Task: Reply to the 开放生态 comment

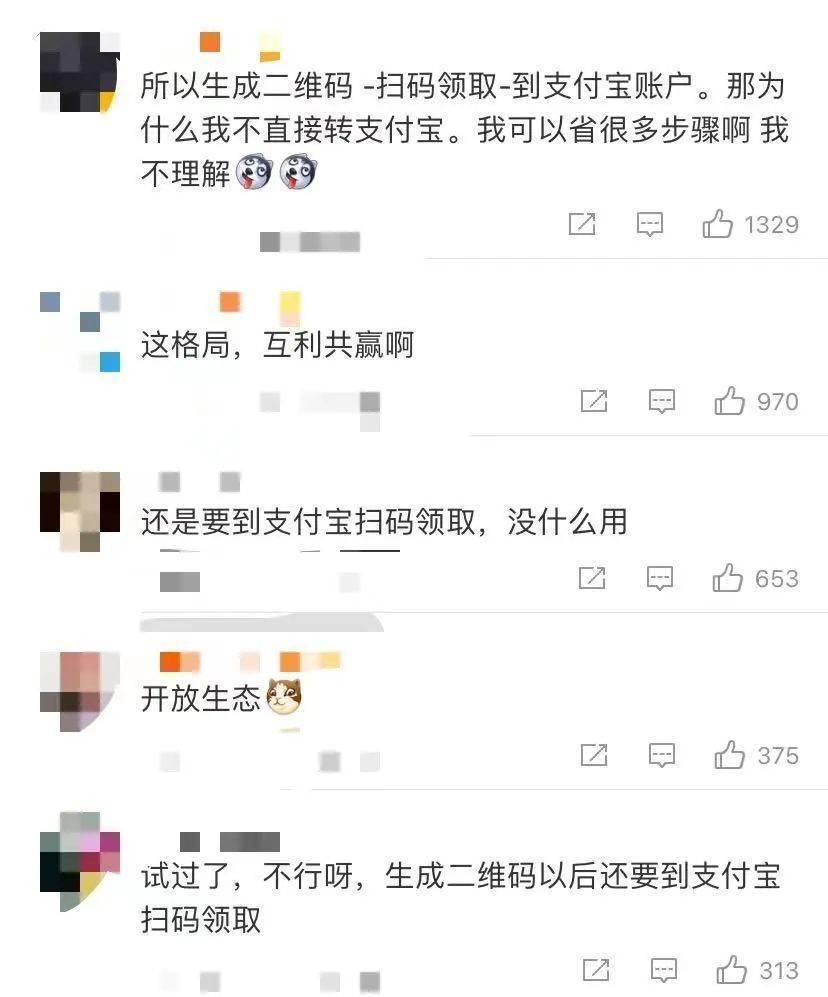Action: [662, 756]
